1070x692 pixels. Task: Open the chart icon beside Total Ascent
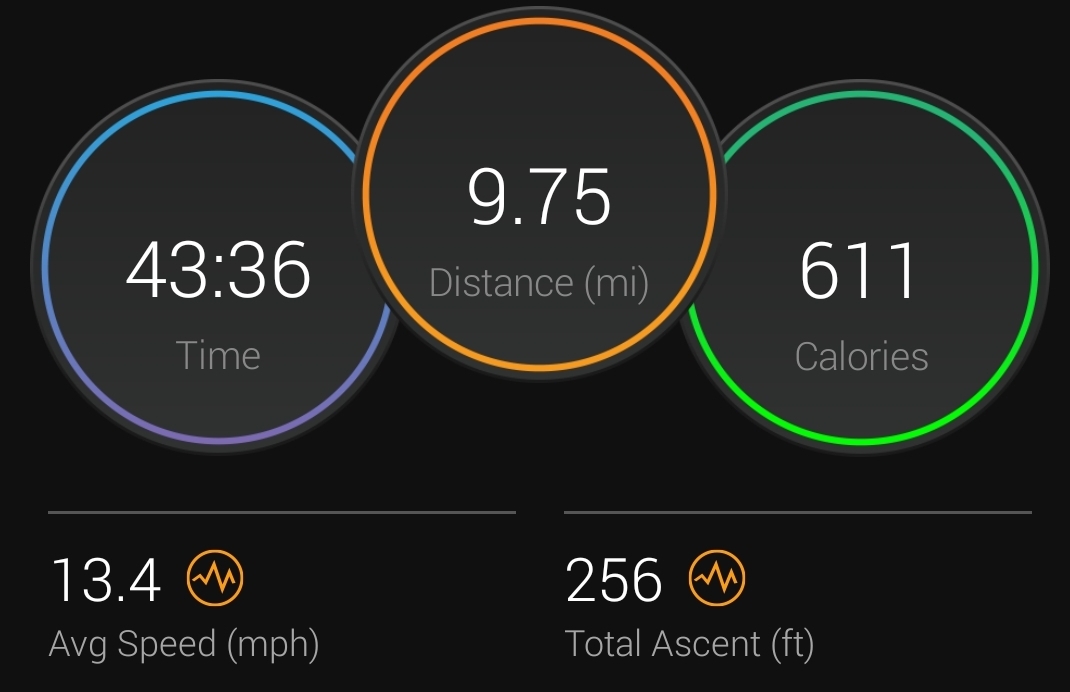click(717, 578)
